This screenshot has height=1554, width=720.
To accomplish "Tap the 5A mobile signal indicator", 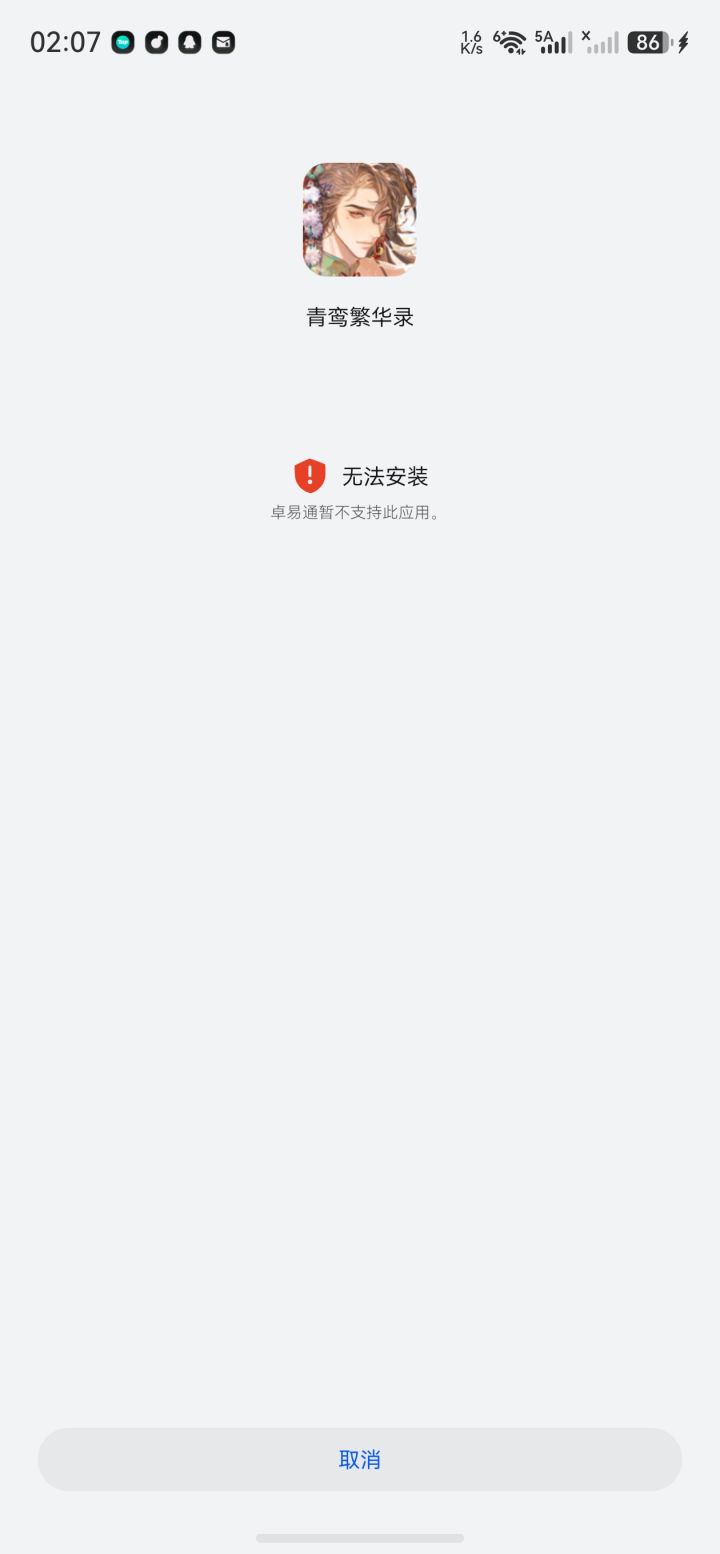I will [553, 42].
